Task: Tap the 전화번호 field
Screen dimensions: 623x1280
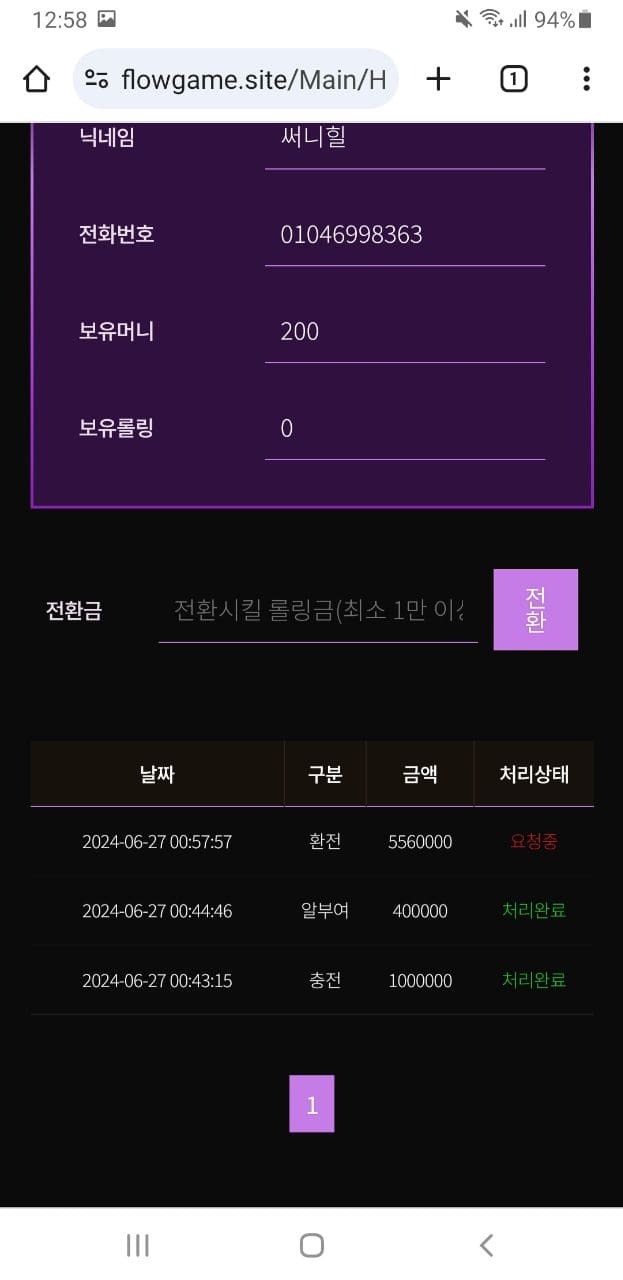Action: [x=404, y=235]
